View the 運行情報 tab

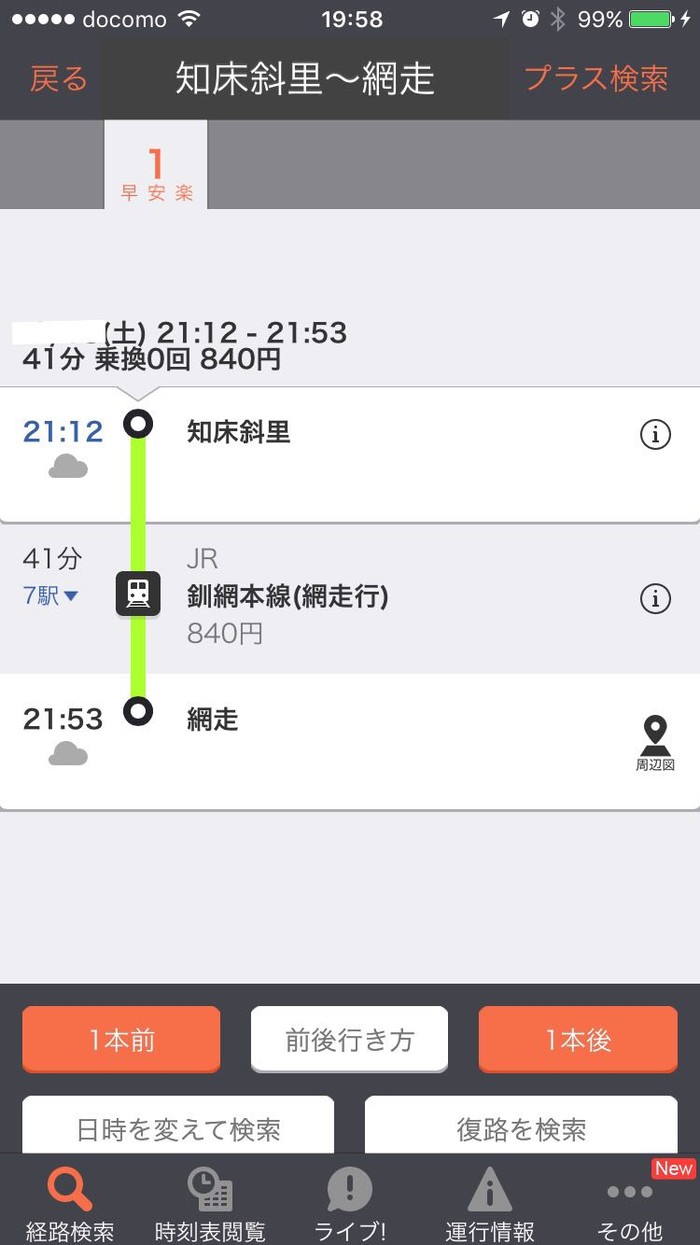[490, 1203]
